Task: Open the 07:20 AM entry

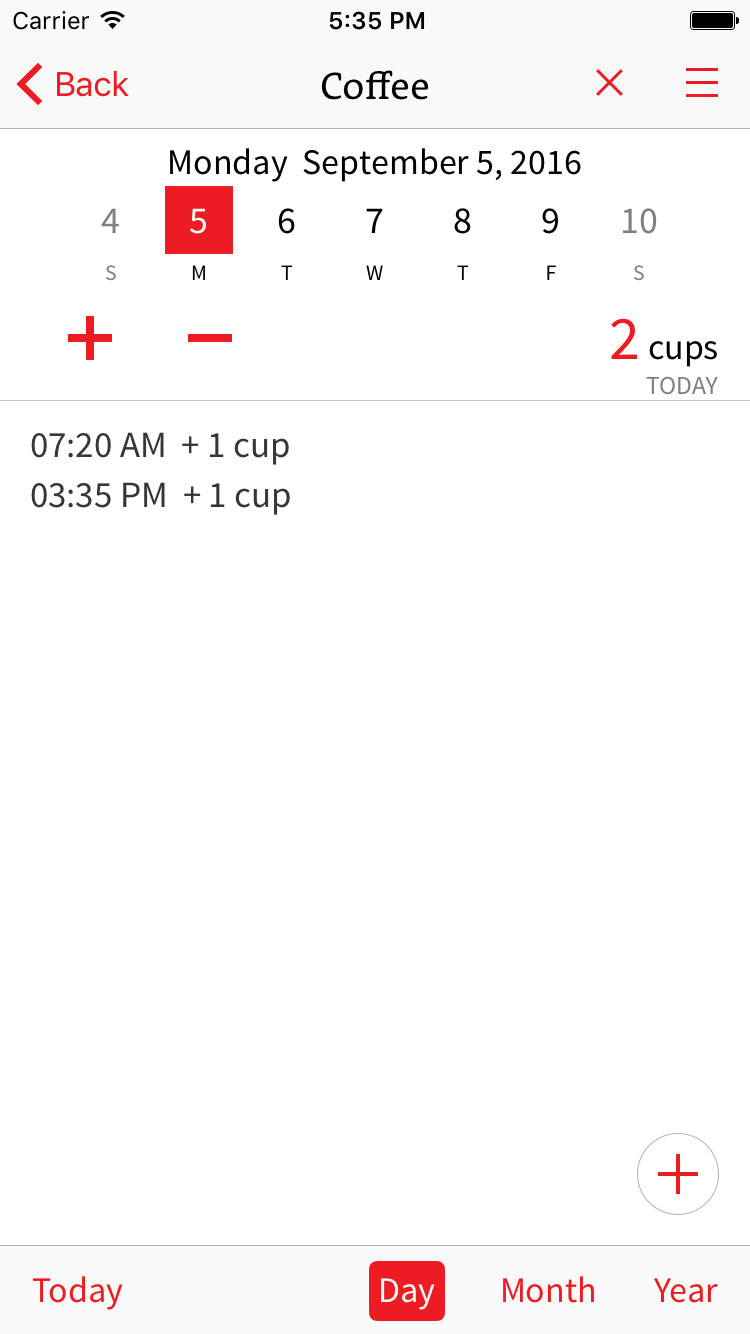Action: [160, 445]
